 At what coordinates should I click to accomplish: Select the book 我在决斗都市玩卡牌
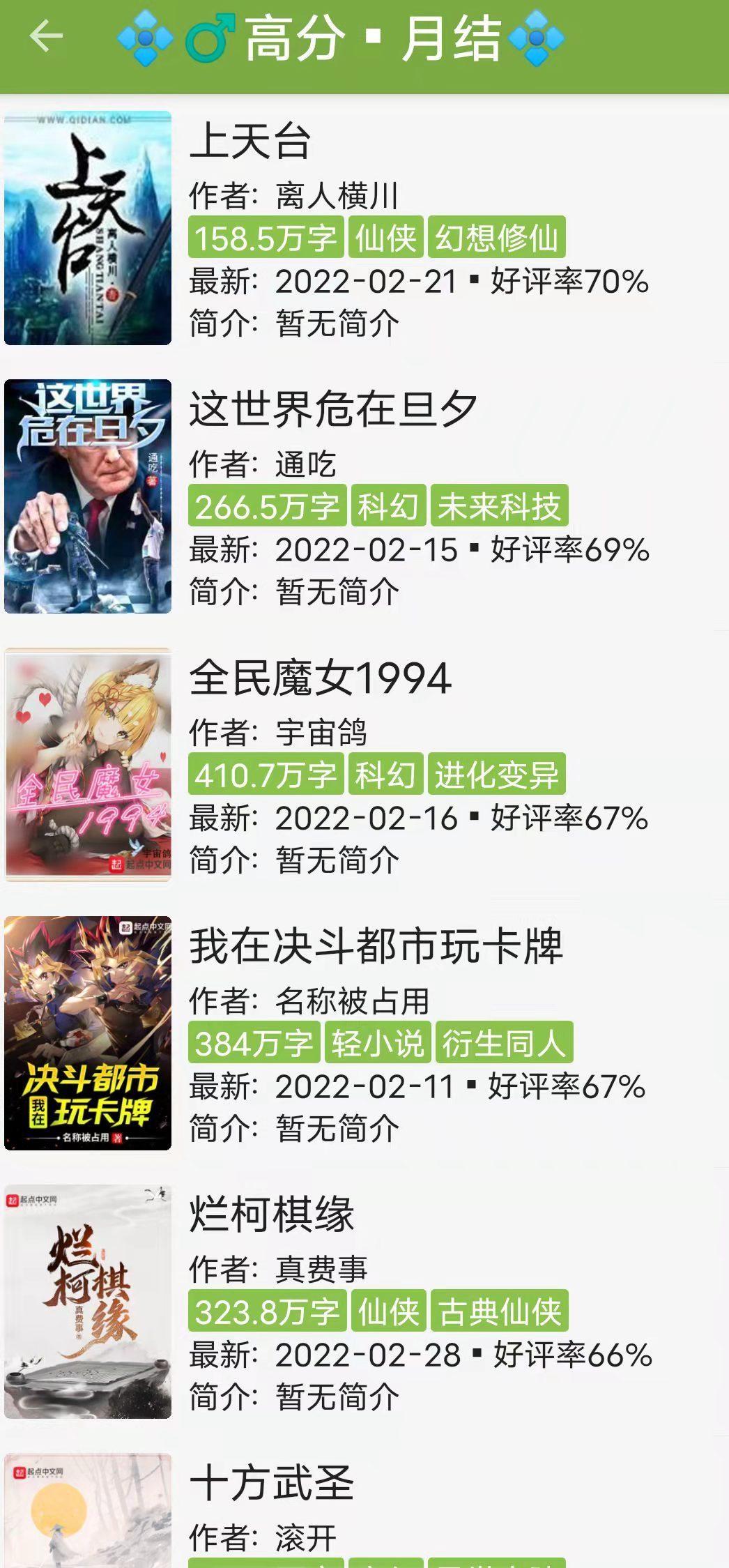pos(376,946)
